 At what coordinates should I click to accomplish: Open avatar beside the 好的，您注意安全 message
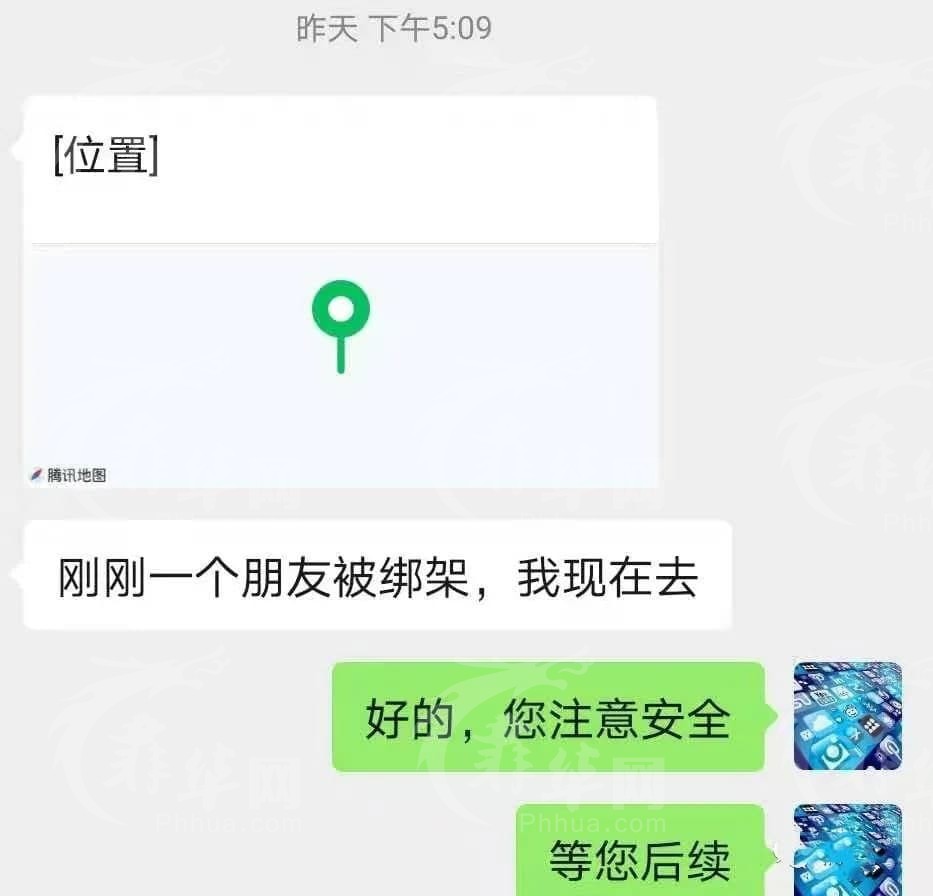point(847,716)
